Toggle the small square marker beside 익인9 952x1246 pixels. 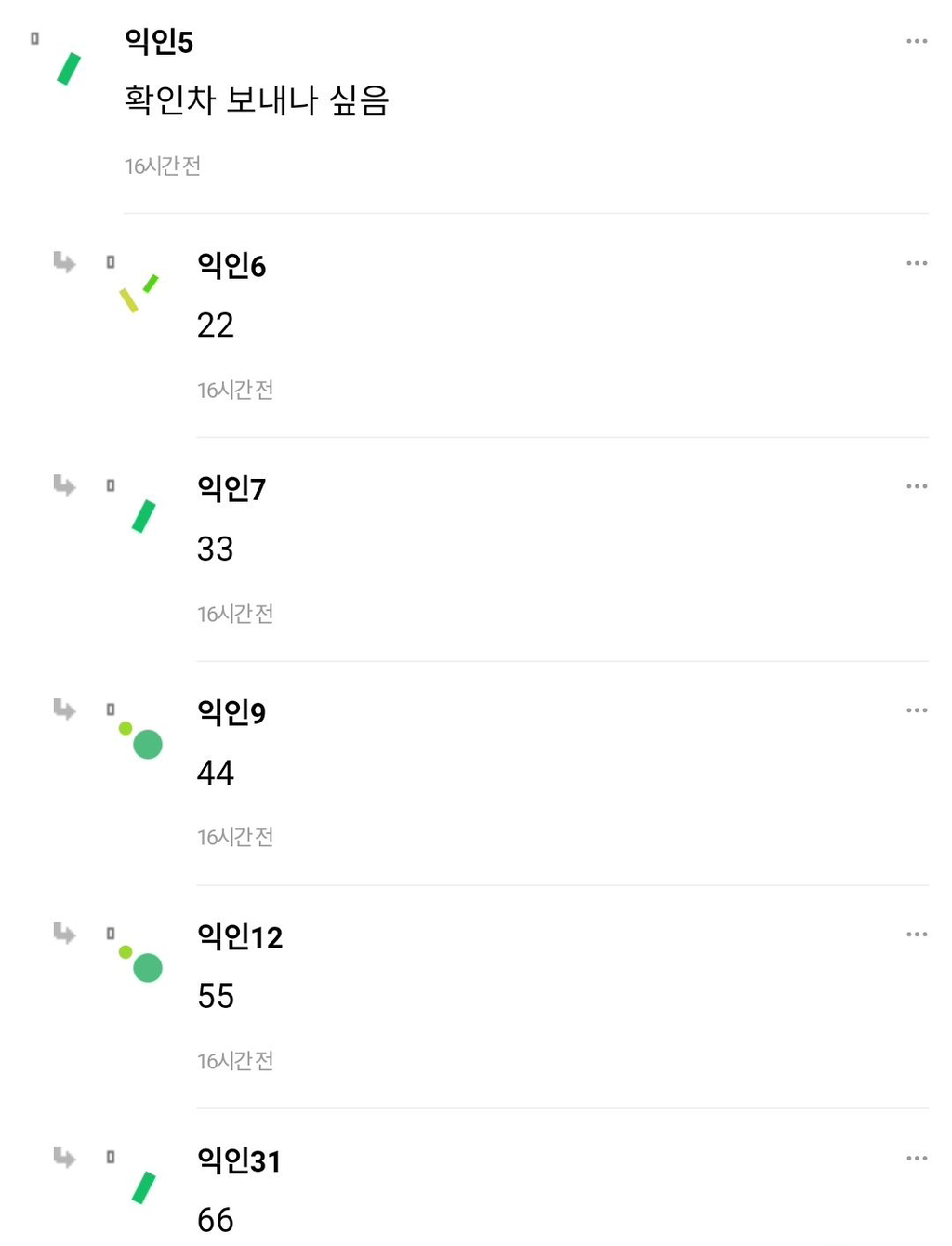click(x=111, y=708)
